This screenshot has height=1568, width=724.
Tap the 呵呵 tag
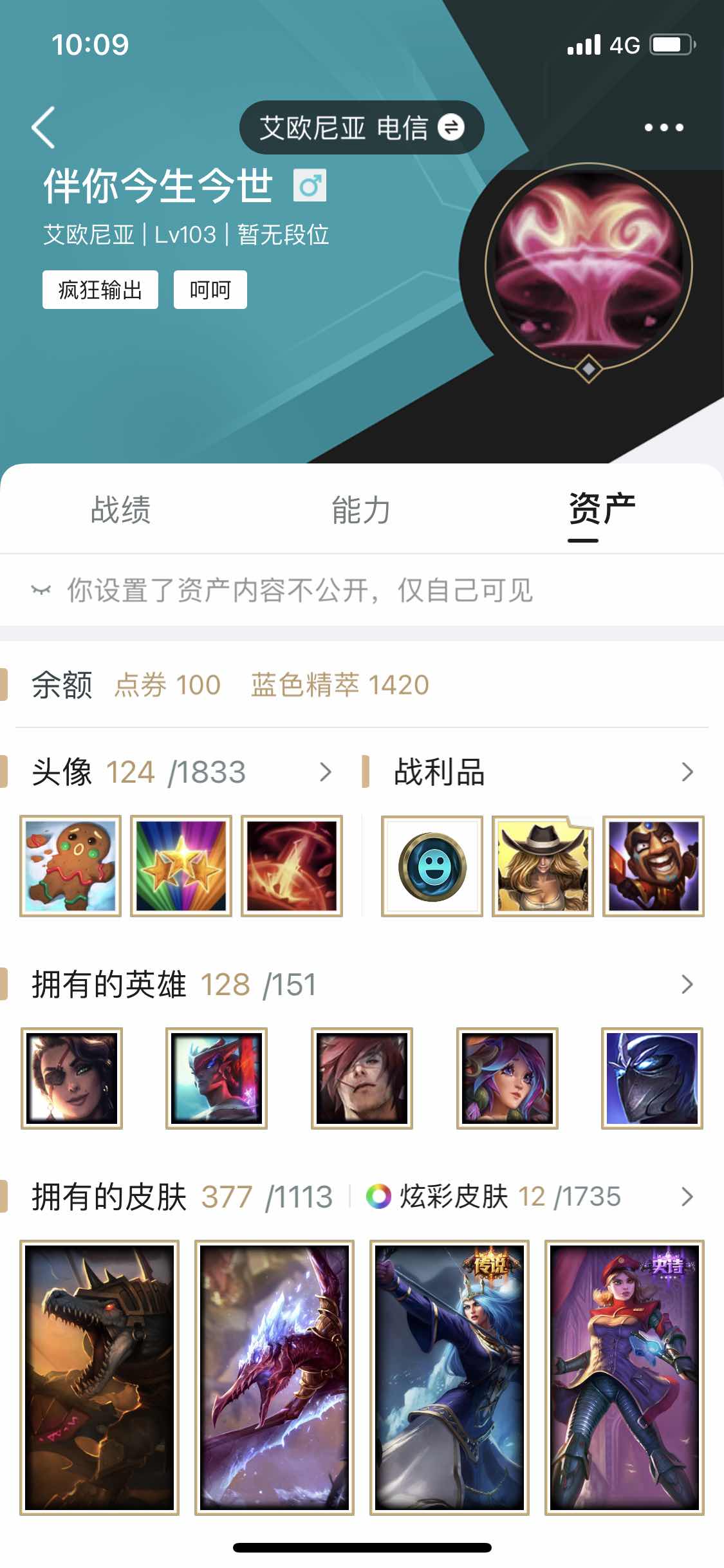210,290
